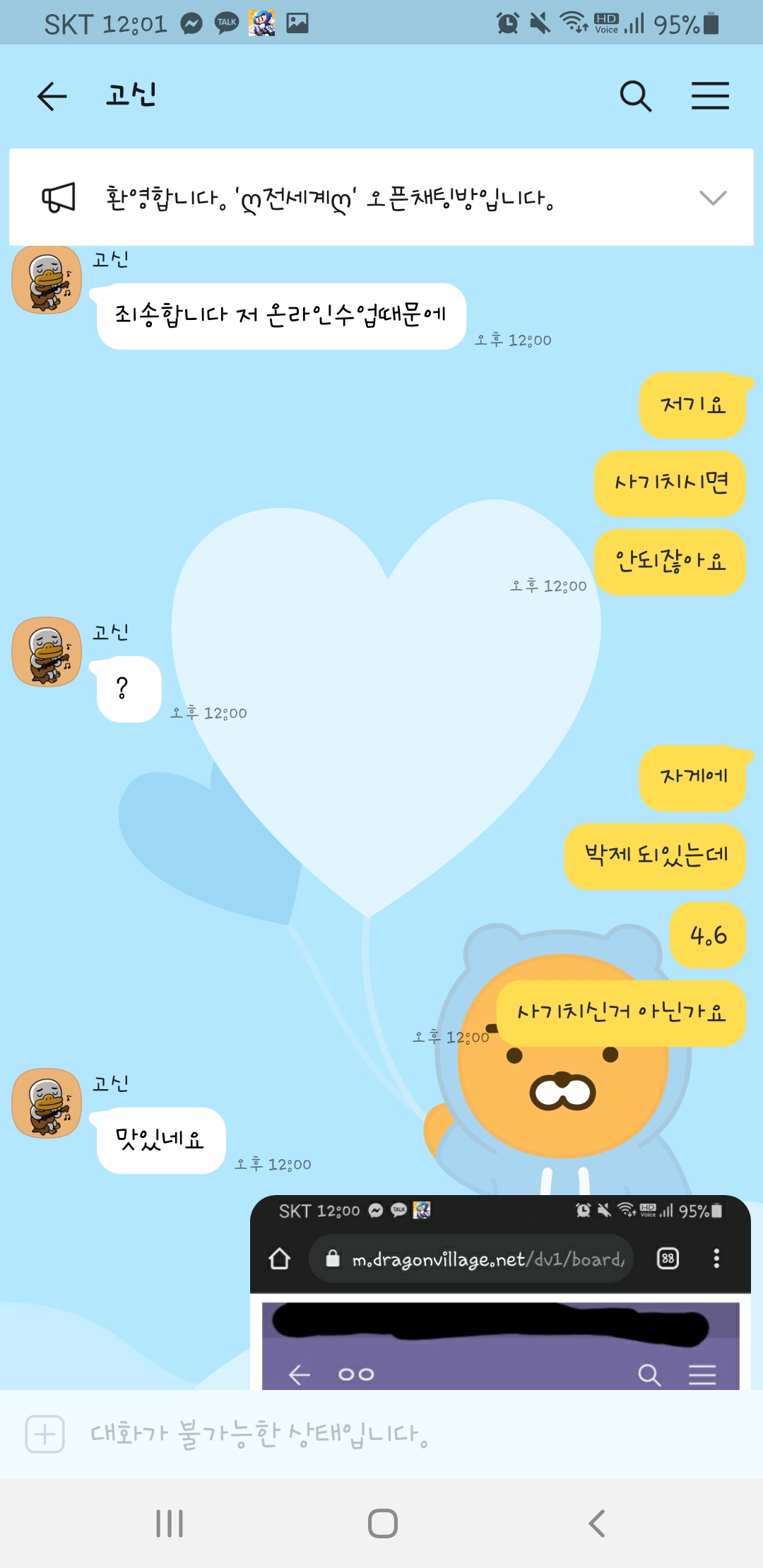Go back from the 고신 chat
The image size is (763, 1568).
coord(52,96)
